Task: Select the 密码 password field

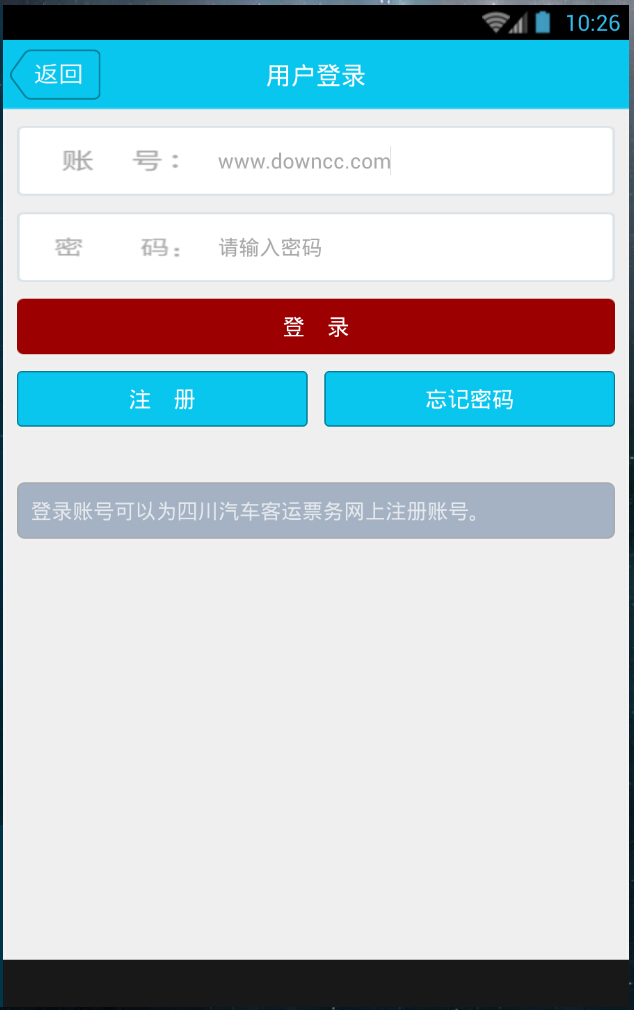Action: click(x=400, y=248)
